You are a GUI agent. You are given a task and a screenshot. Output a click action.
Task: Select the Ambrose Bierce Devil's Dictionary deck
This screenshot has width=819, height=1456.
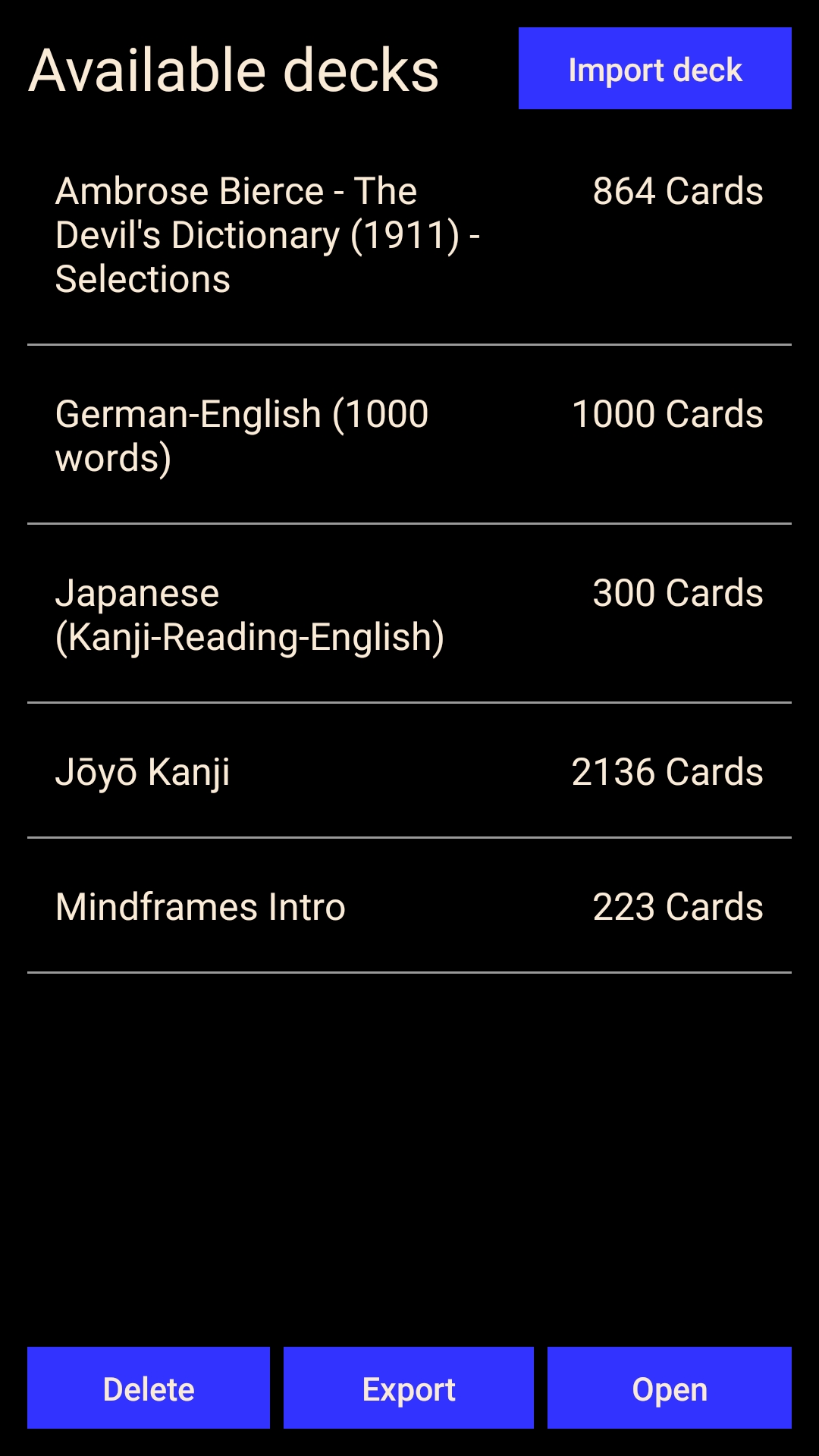(409, 235)
